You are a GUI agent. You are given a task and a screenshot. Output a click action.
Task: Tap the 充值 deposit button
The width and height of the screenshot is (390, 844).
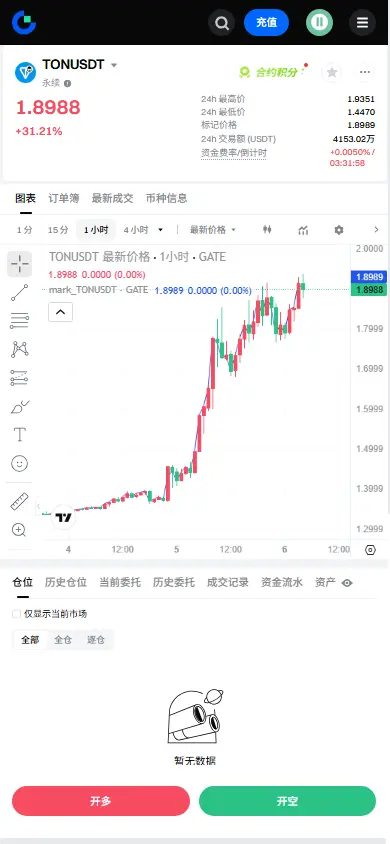click(x=266, y=23)
